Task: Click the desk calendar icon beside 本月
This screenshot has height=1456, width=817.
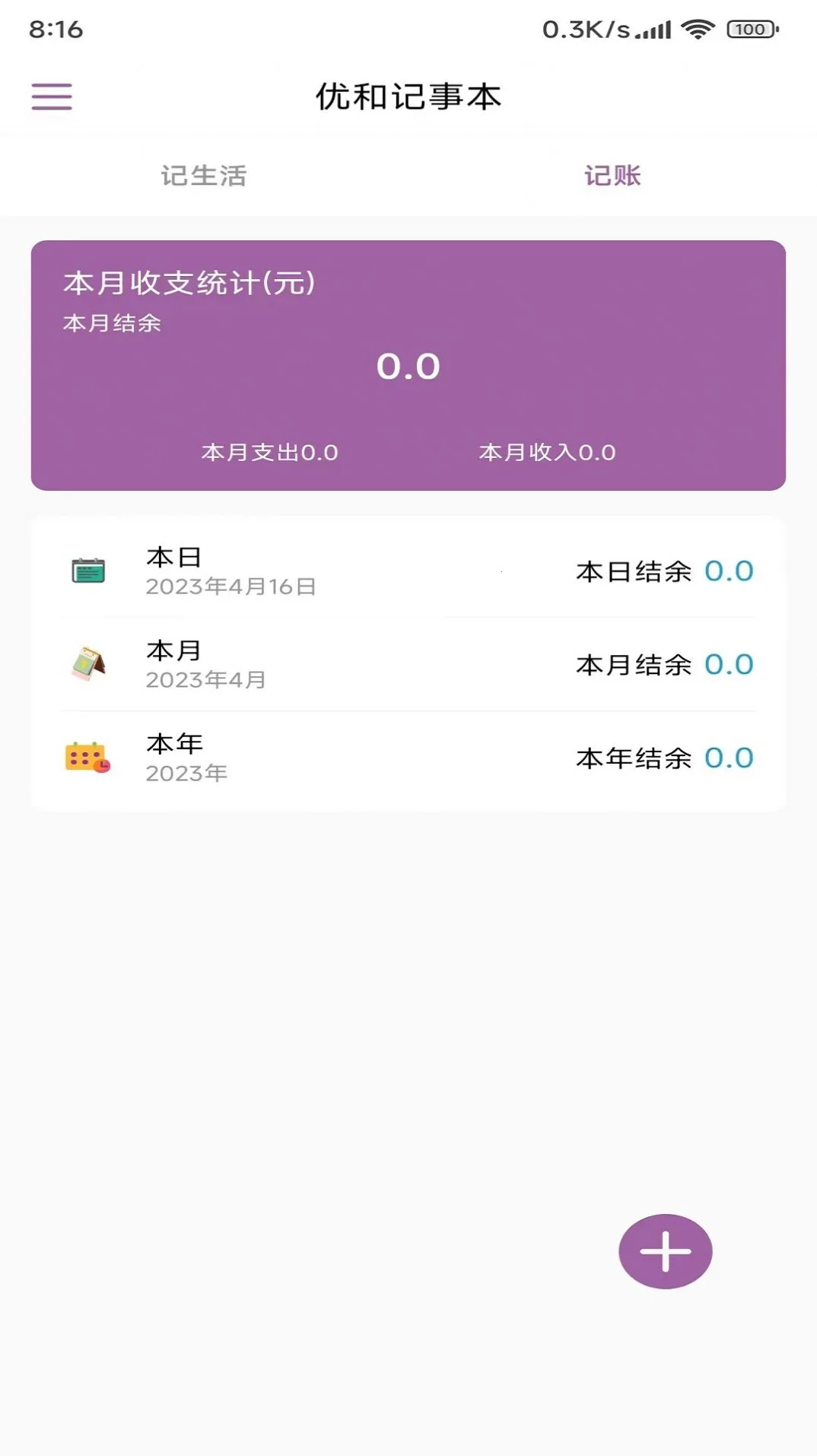Action: tap(87, 663)
